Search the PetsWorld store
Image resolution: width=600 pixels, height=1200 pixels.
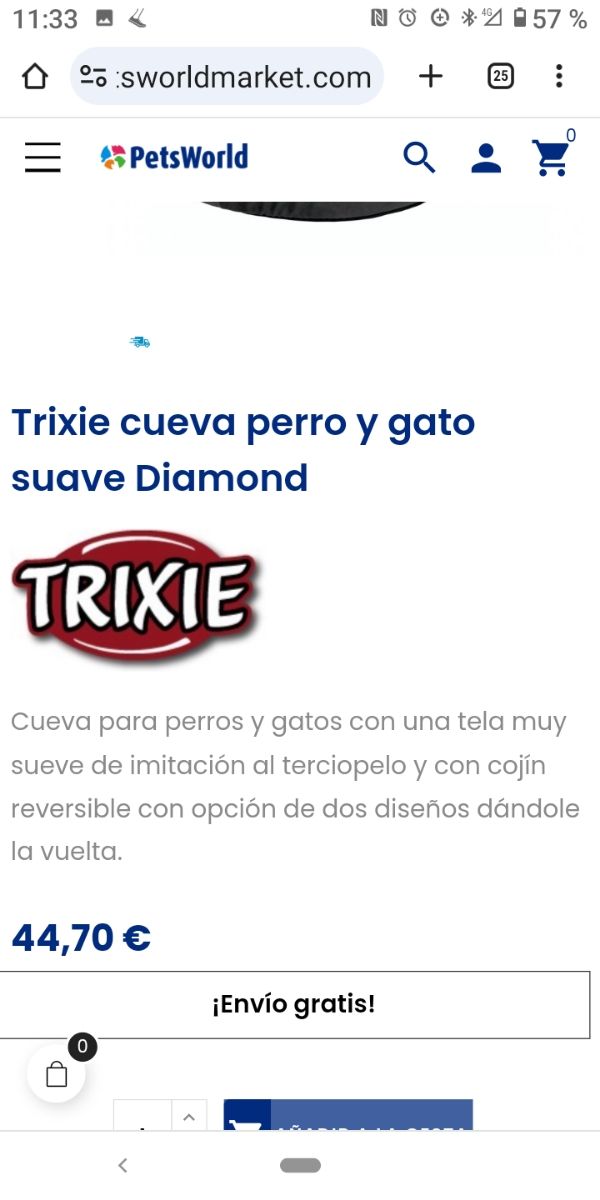419,157
